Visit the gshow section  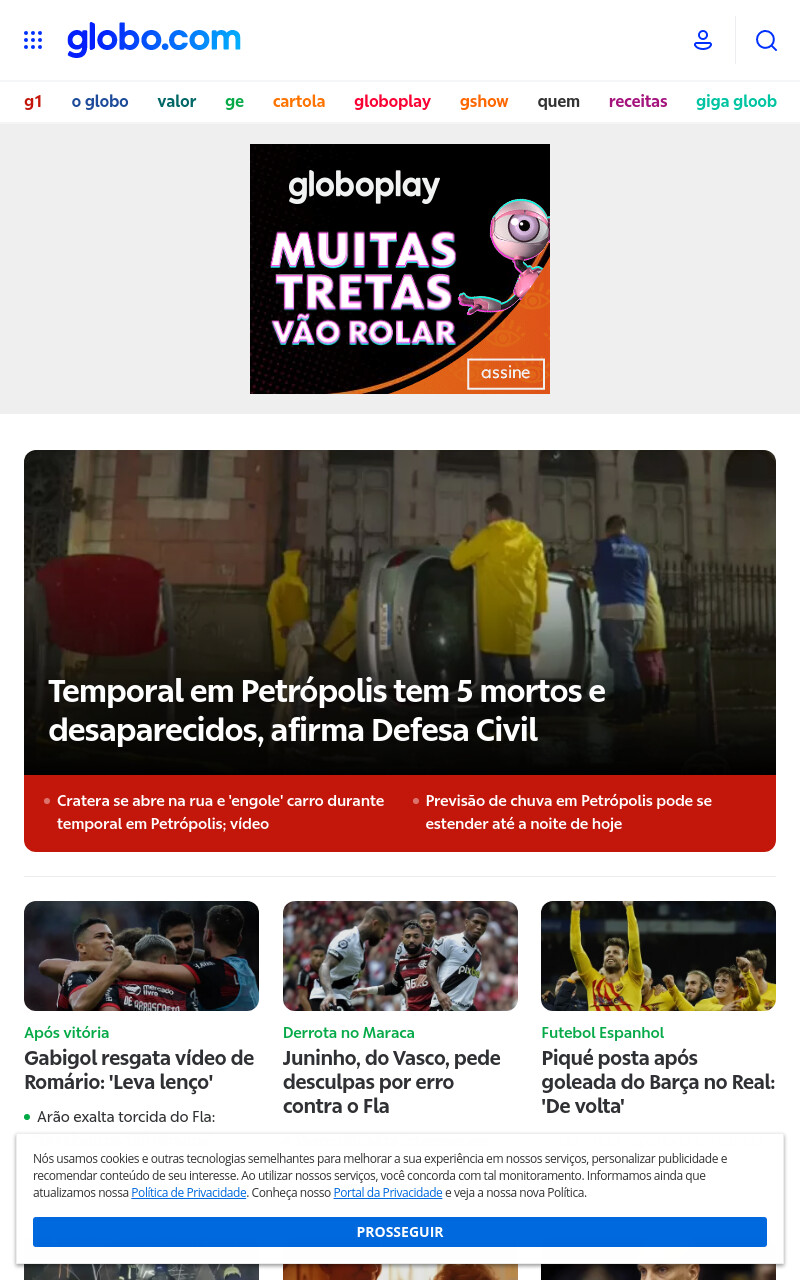click(484, 101)
